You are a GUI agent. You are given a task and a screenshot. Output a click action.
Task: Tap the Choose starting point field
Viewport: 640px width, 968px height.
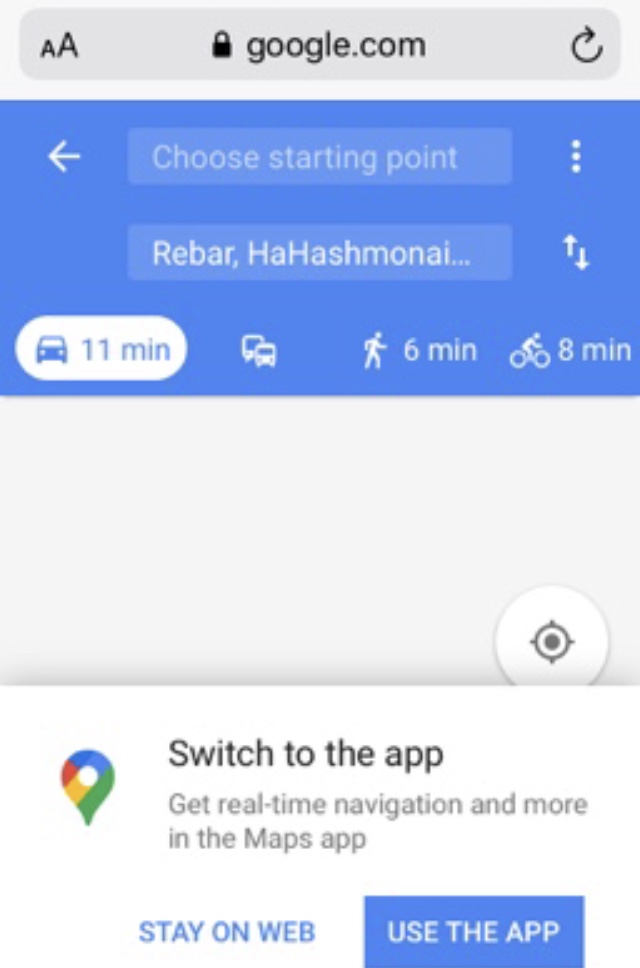click(319, 156)
